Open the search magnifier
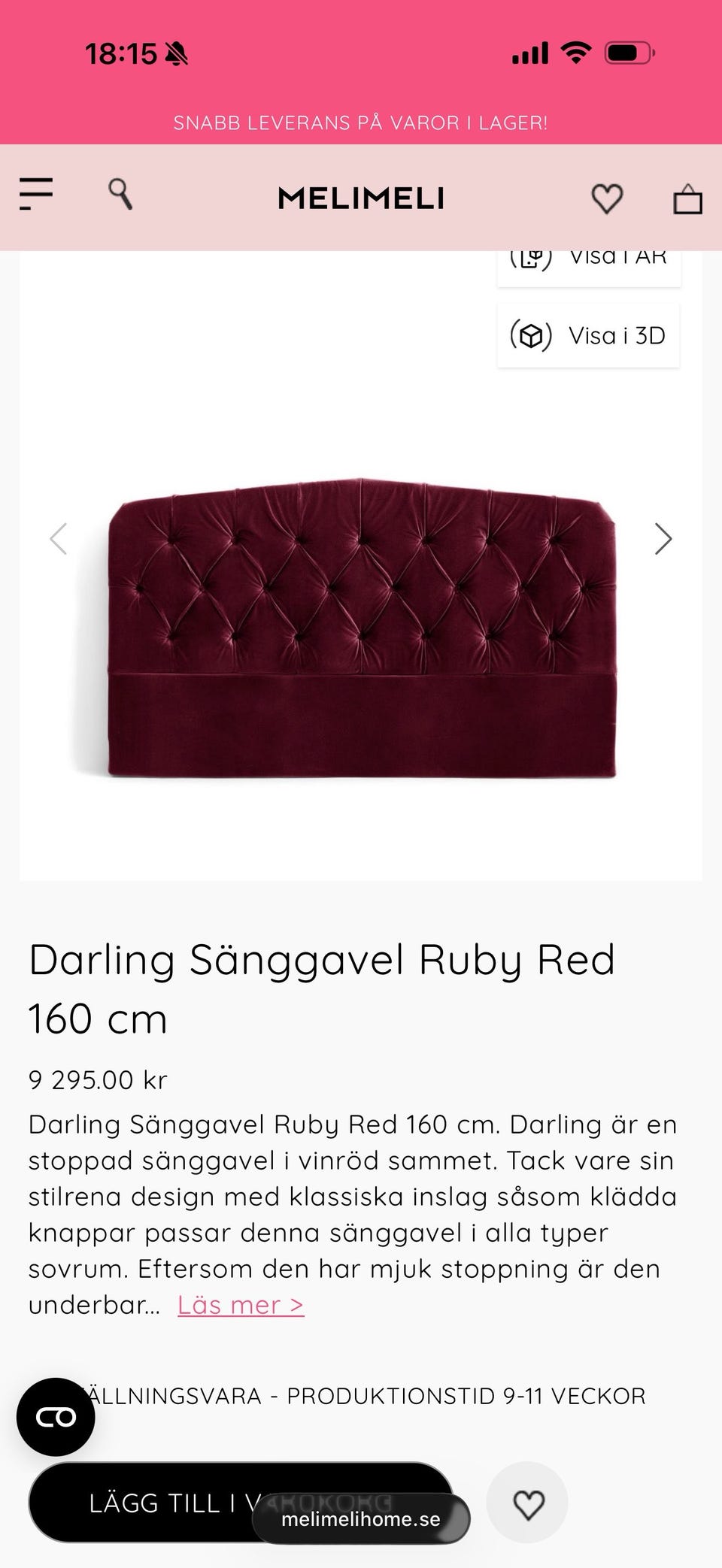The width and height of the screenshot is (722, 1568). [x=120, y=194]
